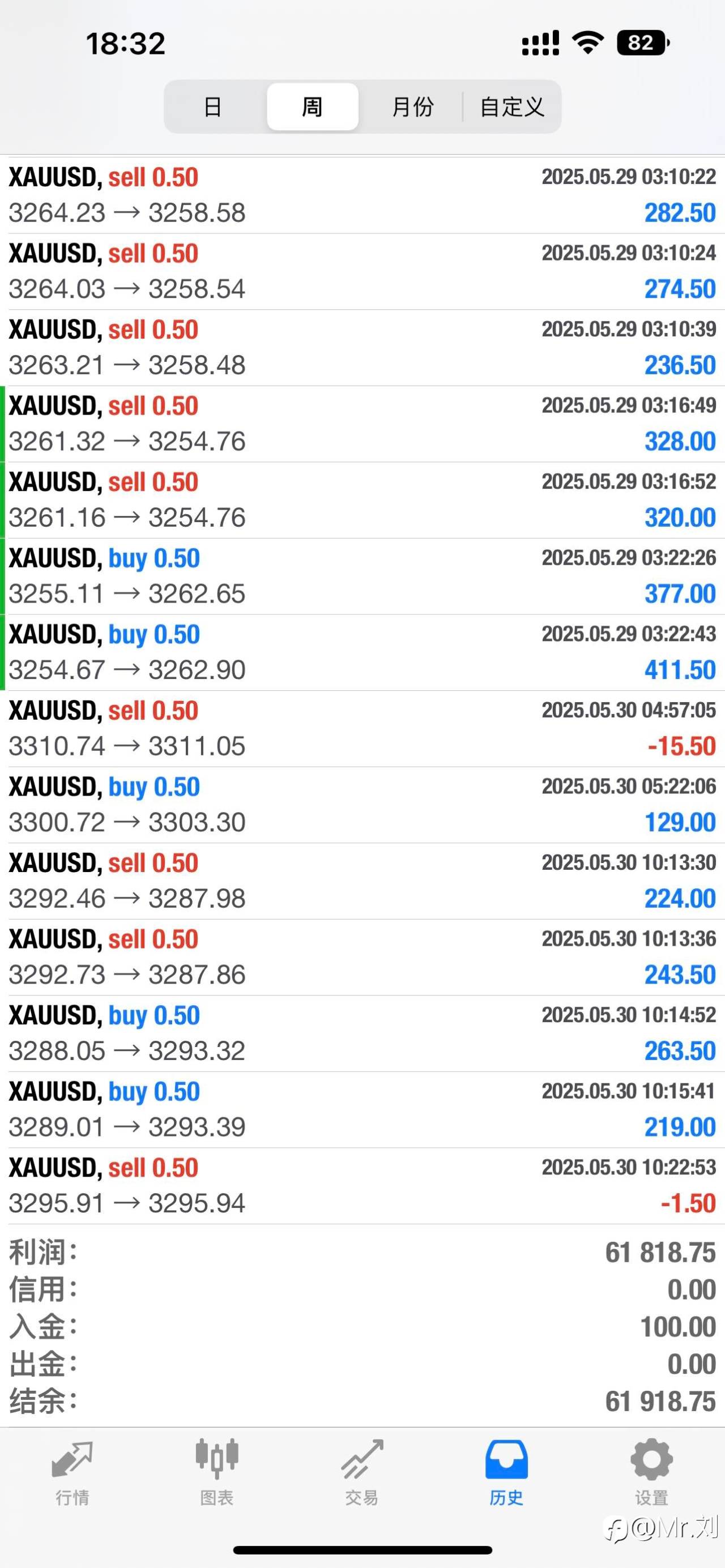This screenshot has width=725, height=1568.
Task: Expand the sell trade with profit 328.00
Action: (x=362, y=424)
